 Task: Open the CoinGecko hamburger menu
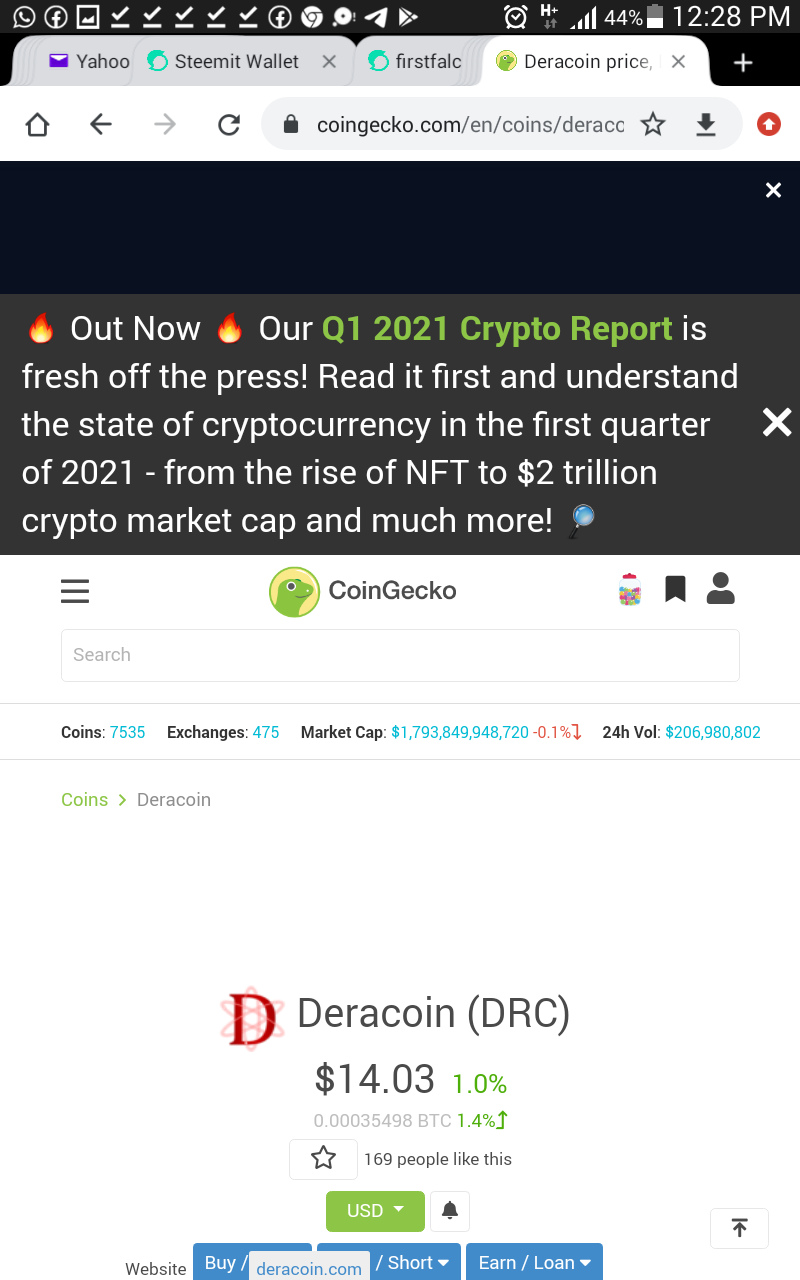coord(75,591)
